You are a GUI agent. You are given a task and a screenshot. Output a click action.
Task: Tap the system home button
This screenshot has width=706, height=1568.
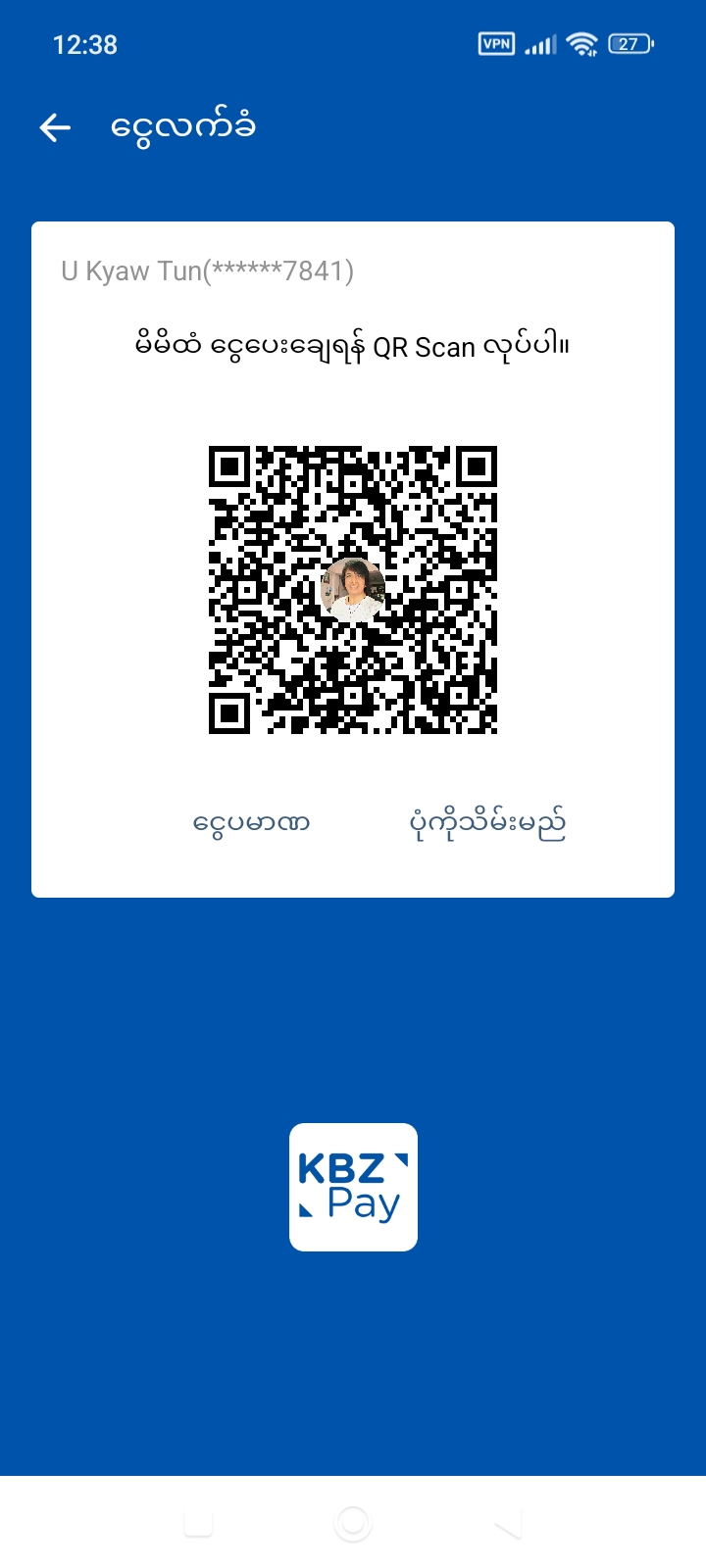tap(353, 1523)
